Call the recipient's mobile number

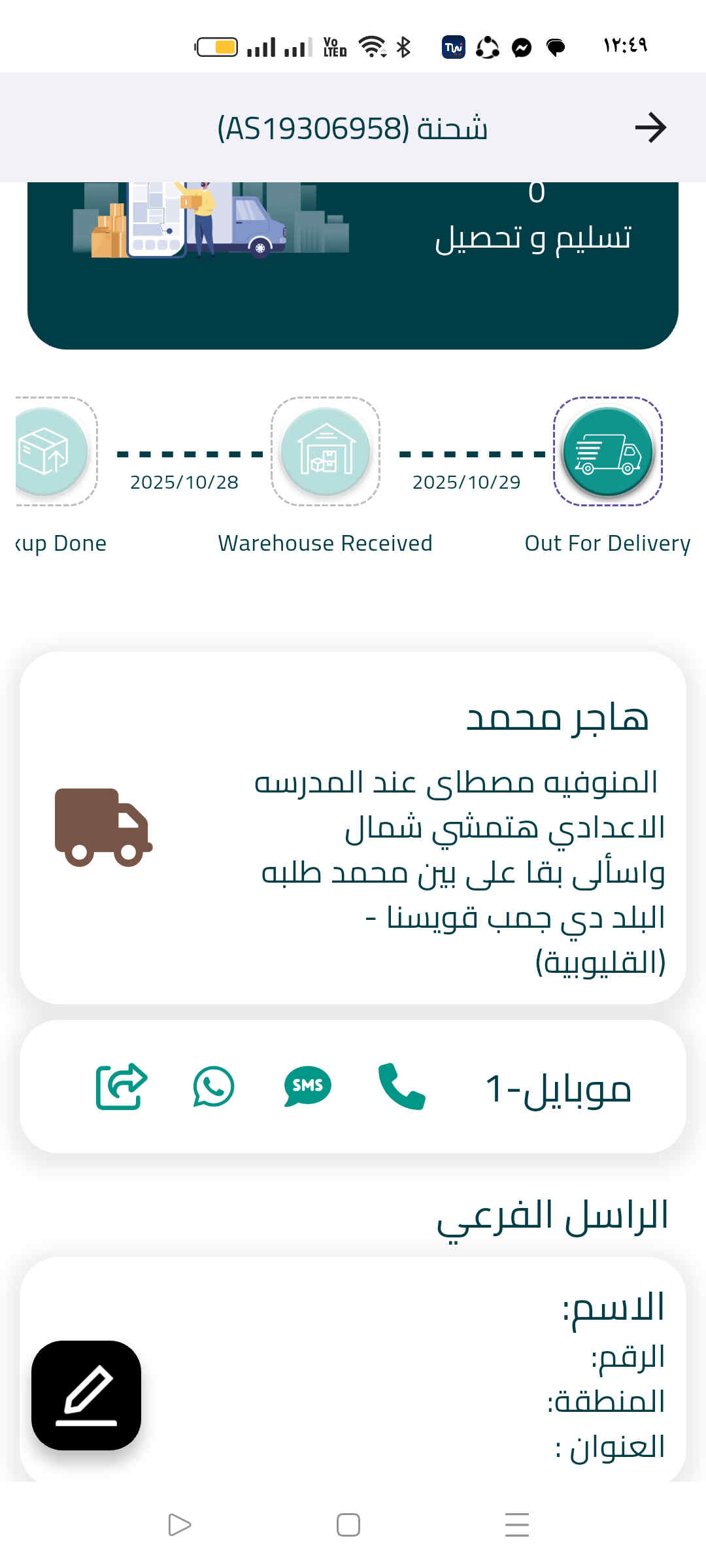point(401,1086)
